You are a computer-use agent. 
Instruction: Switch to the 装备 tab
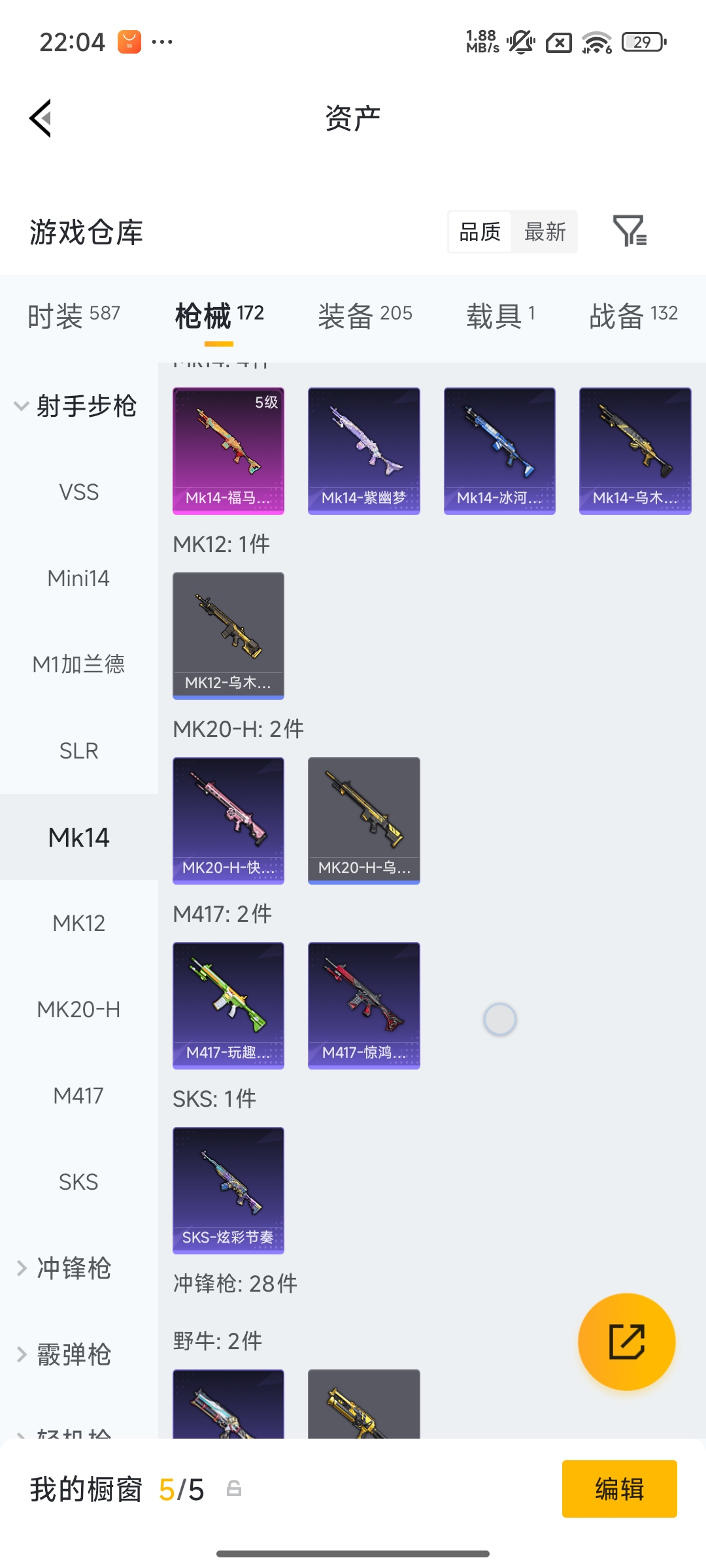click(x=365, y=316)
